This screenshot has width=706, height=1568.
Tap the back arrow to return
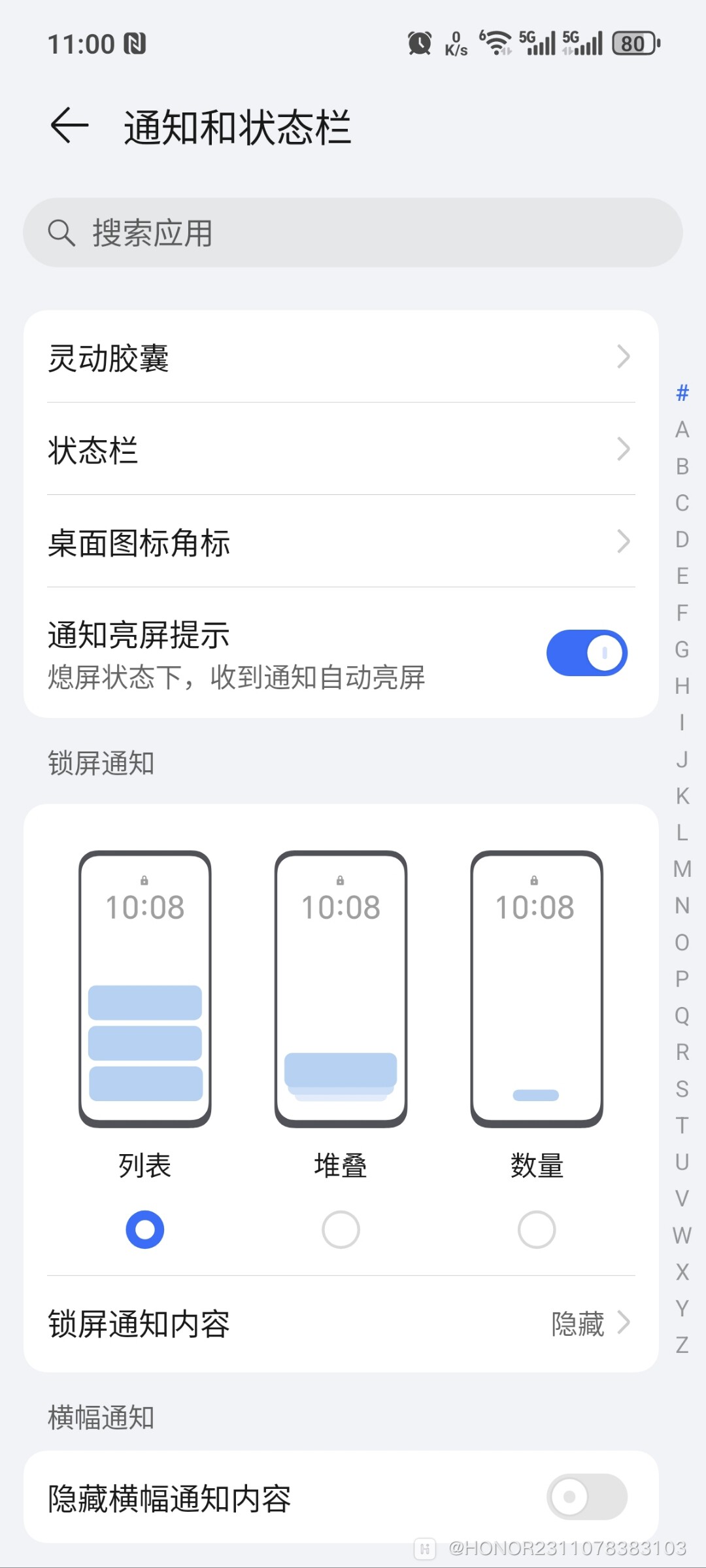67,126
